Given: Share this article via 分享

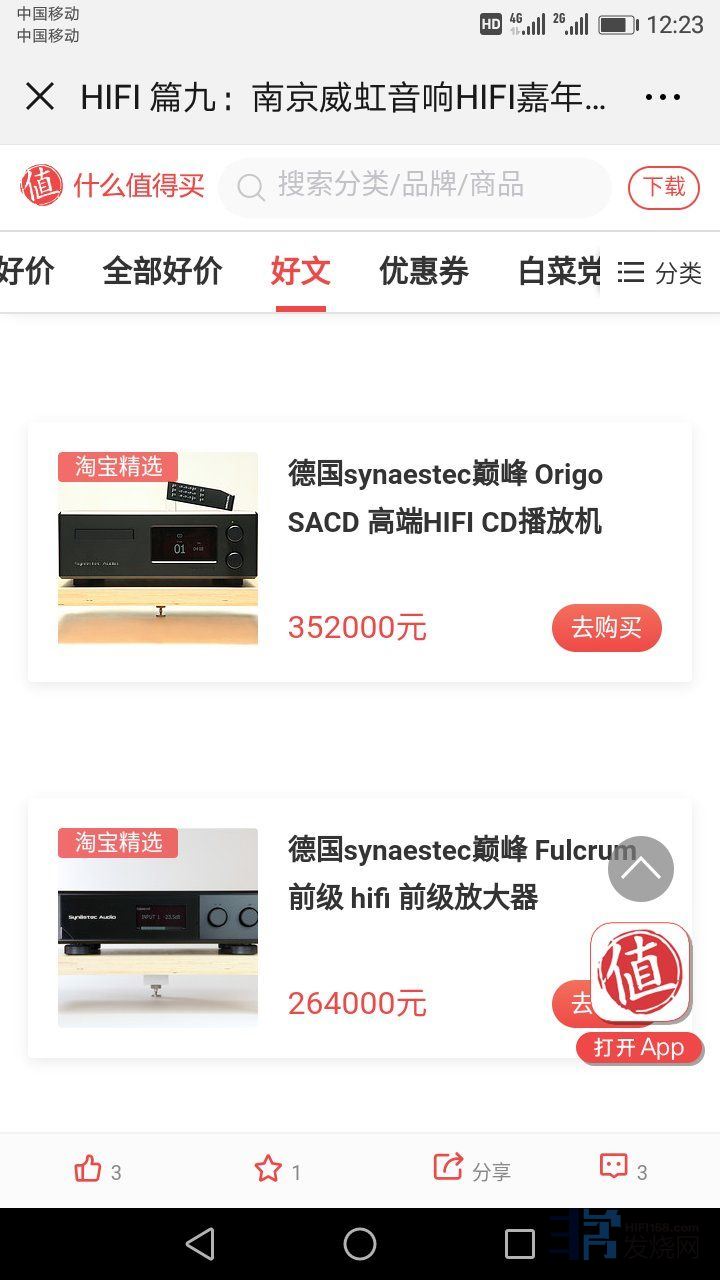Looking at the screenshot, I should coord(470,1169).
